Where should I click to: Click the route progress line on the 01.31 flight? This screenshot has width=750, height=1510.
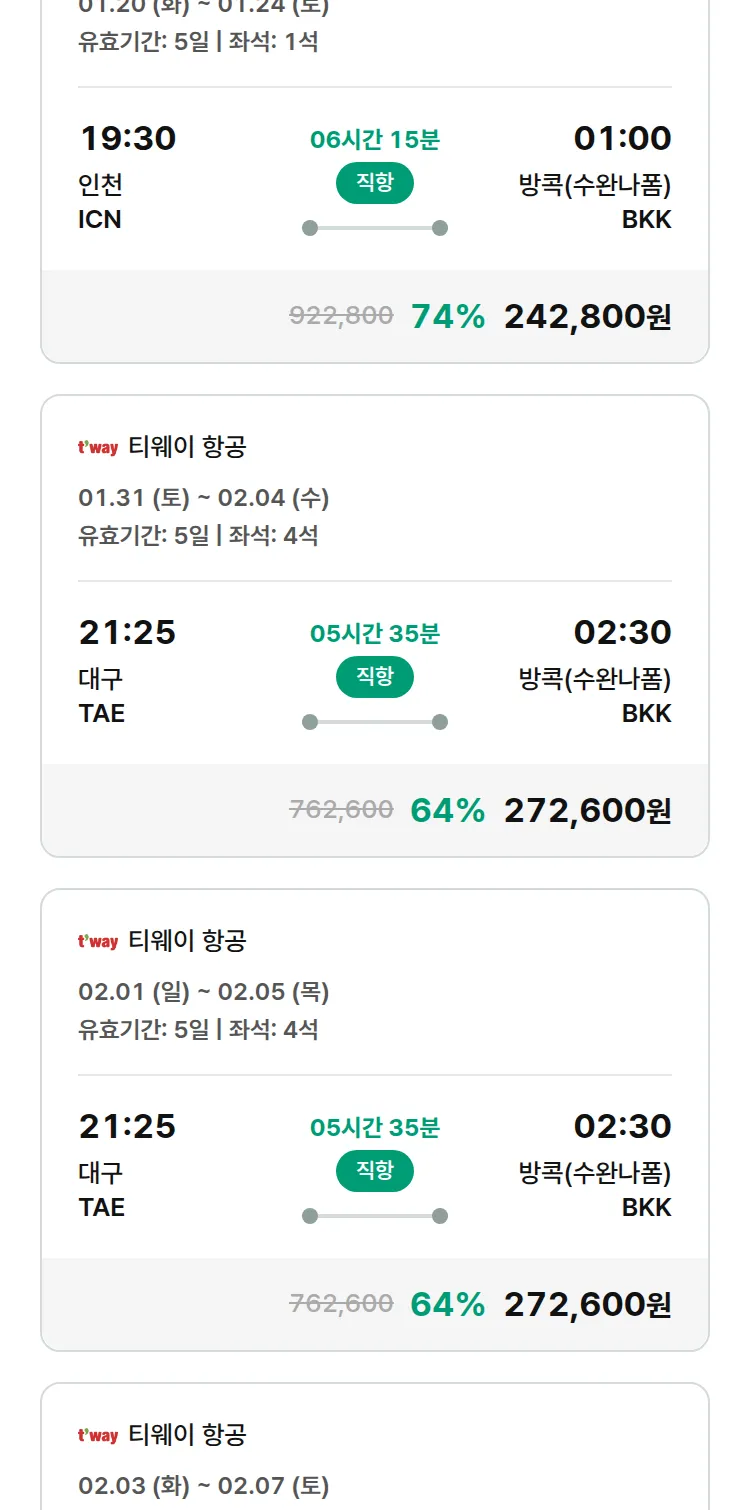tap(374, 721)
